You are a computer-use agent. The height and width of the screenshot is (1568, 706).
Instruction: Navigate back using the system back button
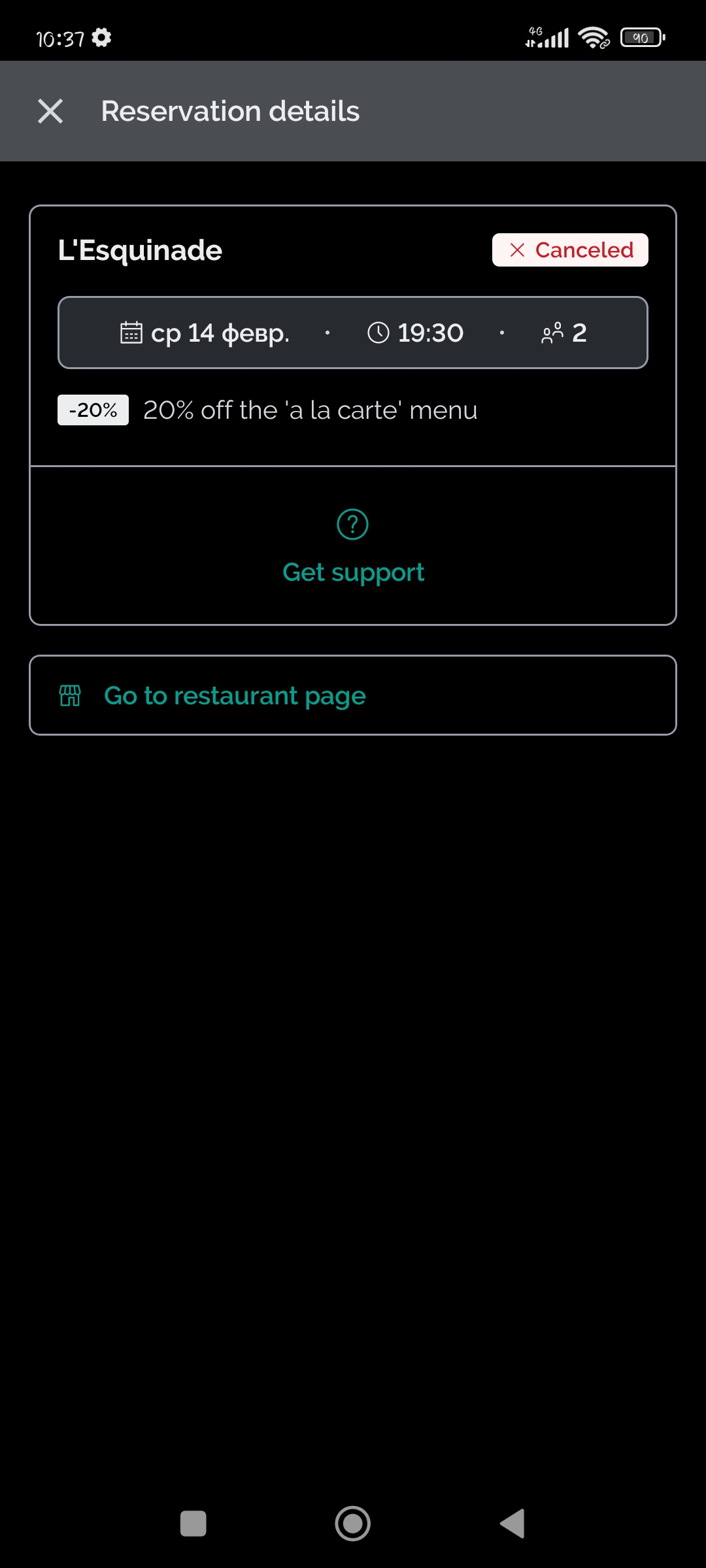pos(513,1524)
